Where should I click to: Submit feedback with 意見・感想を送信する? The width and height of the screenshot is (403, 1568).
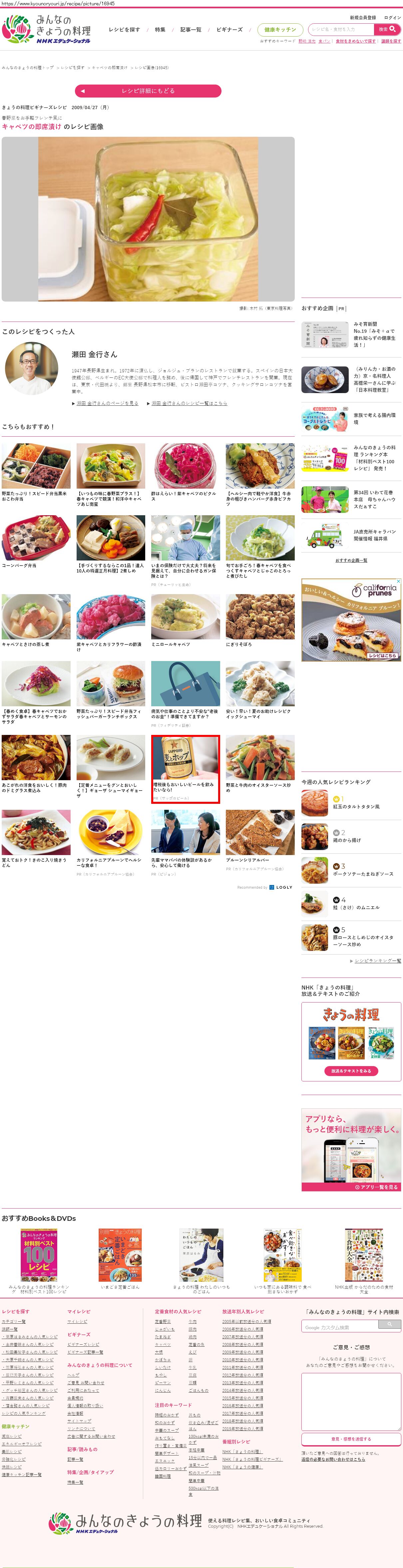(351, 1439)
